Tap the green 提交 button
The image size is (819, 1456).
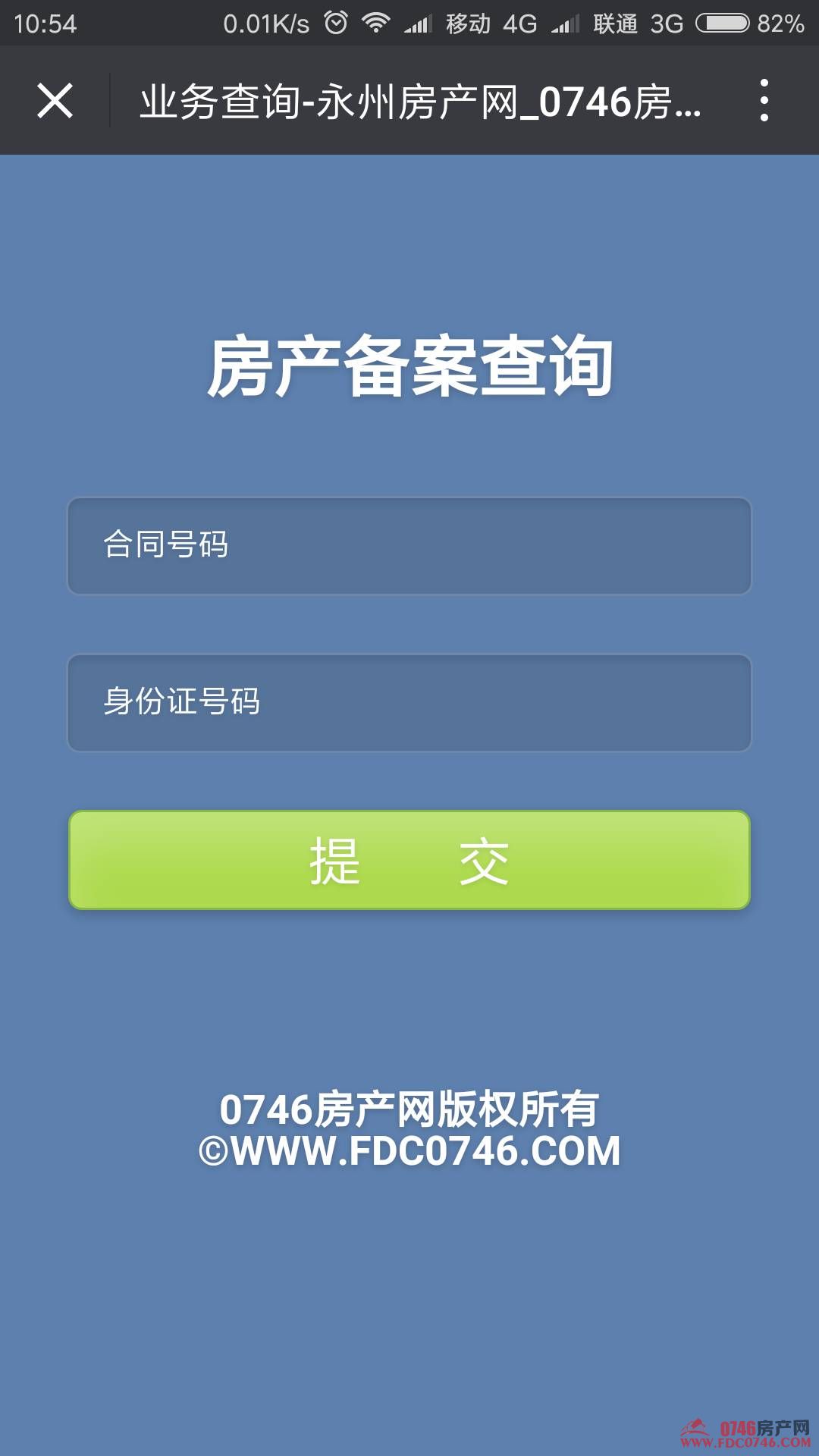[409, 860]
